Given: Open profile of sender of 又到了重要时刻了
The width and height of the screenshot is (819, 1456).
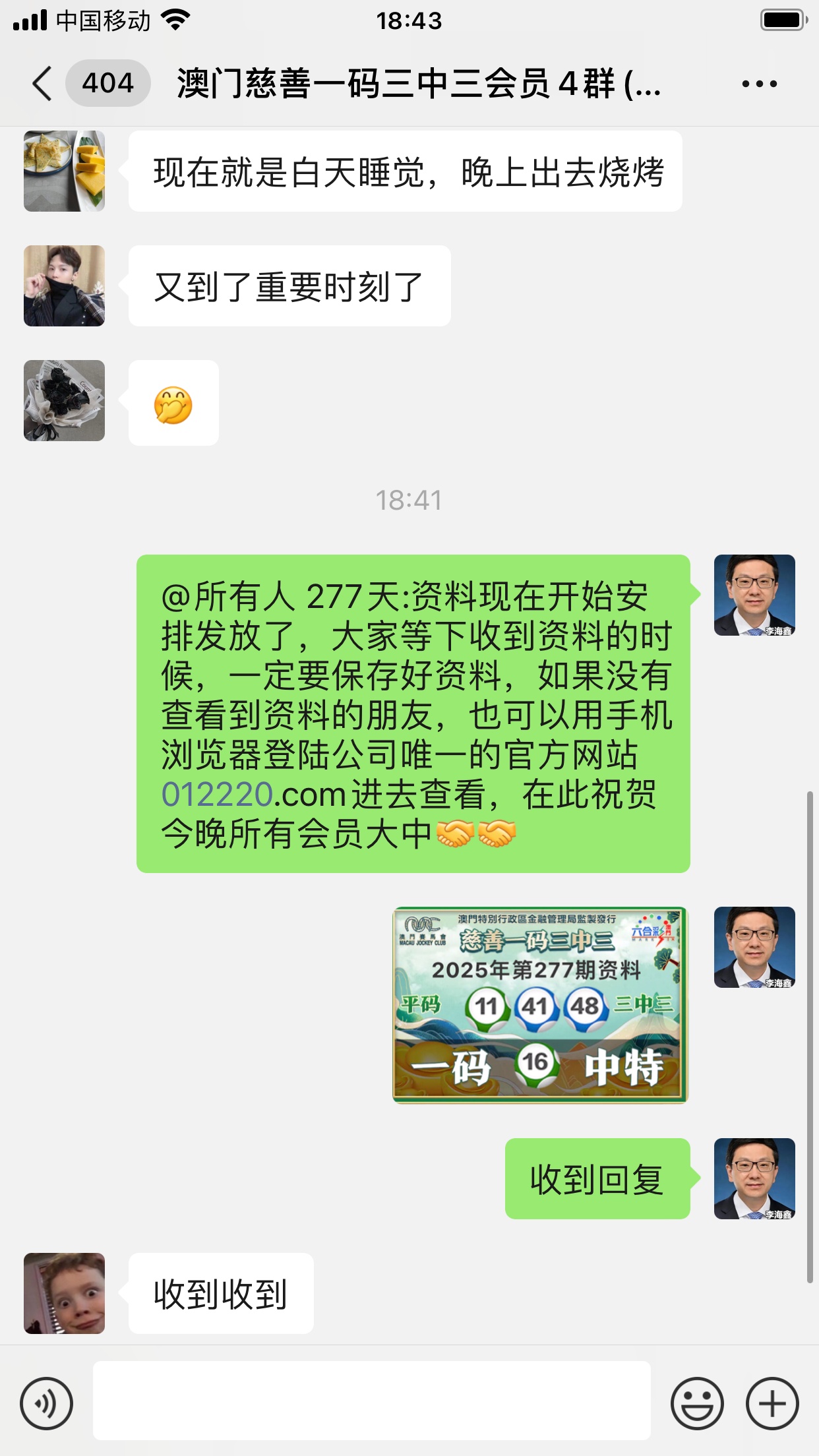Looking at the screenshot, I should click(x=64, y=286).
